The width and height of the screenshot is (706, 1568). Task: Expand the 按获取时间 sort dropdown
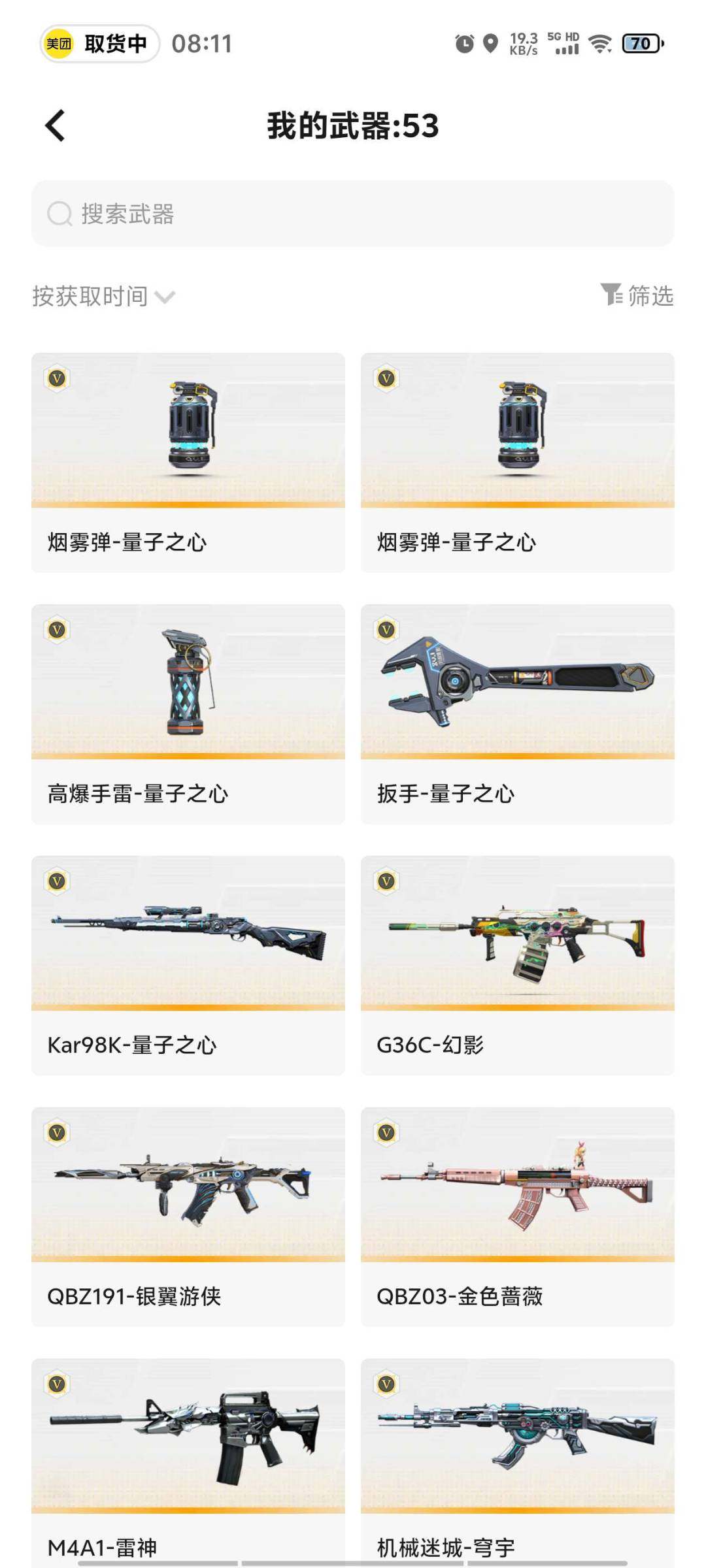104,297
